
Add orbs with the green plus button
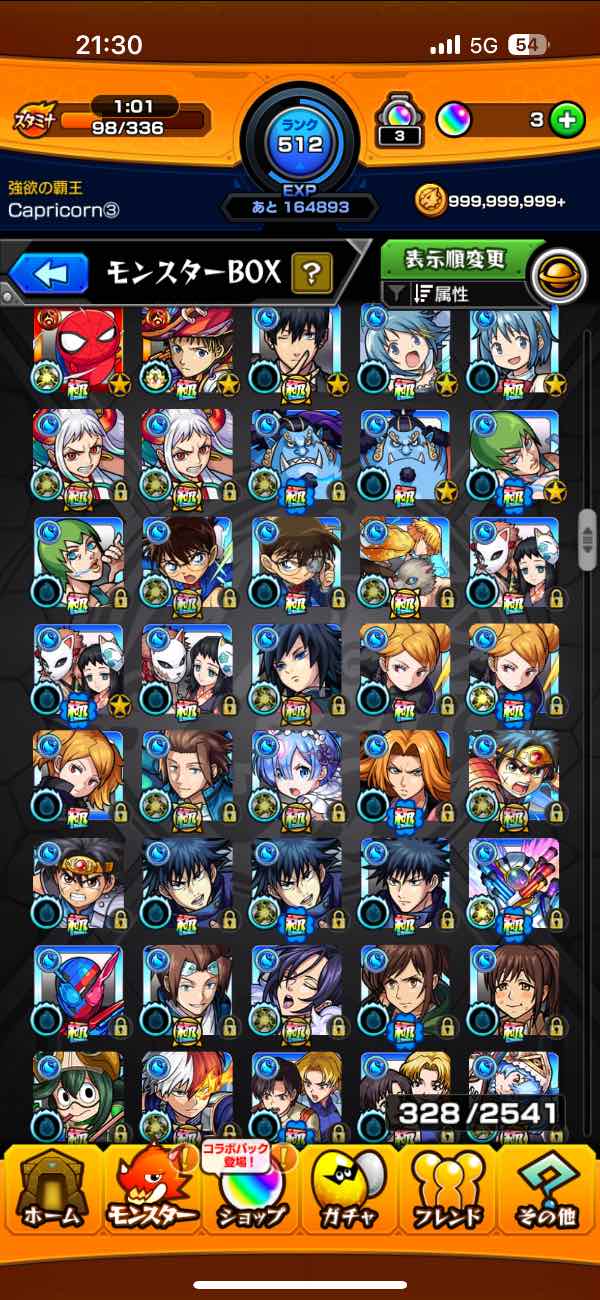[567, 120]
